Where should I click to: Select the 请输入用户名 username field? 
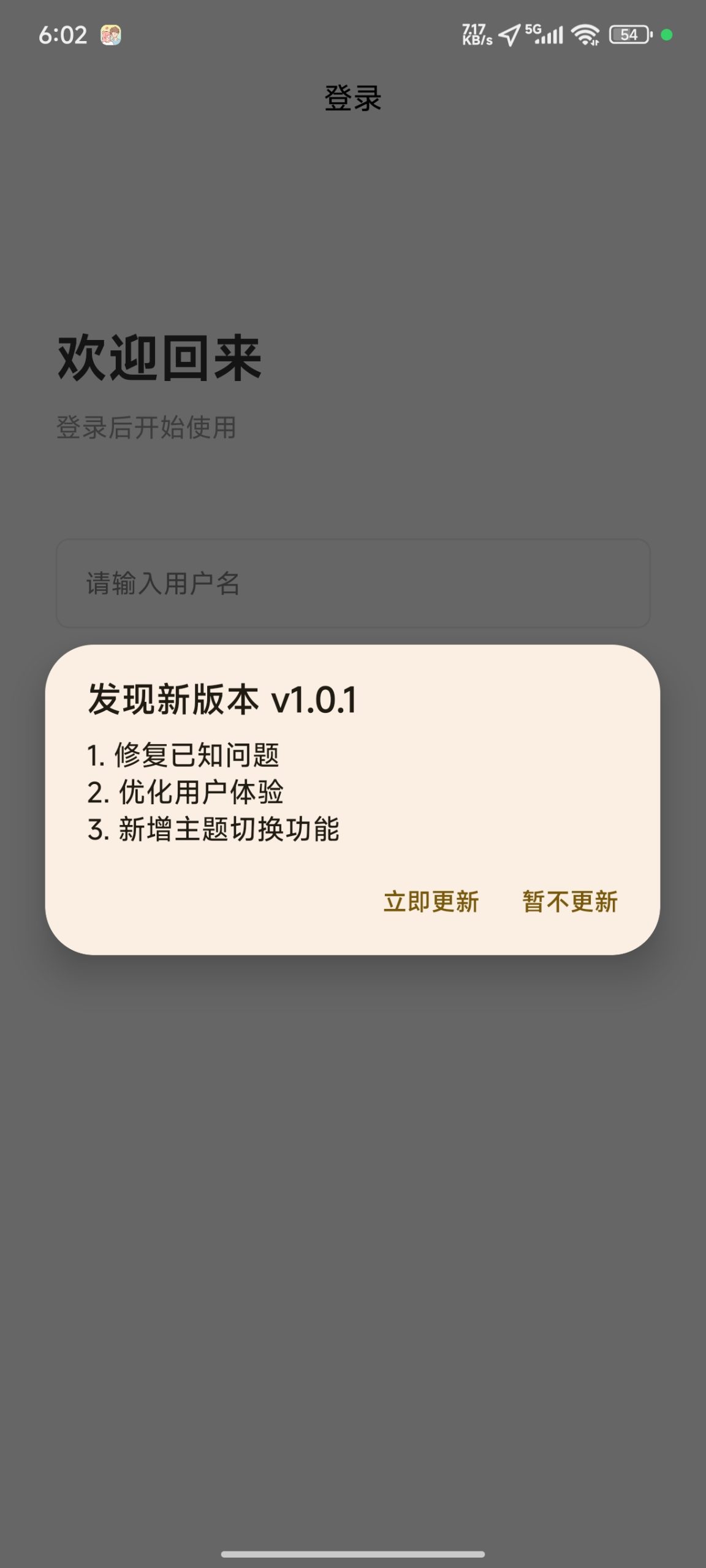[353, 582]
